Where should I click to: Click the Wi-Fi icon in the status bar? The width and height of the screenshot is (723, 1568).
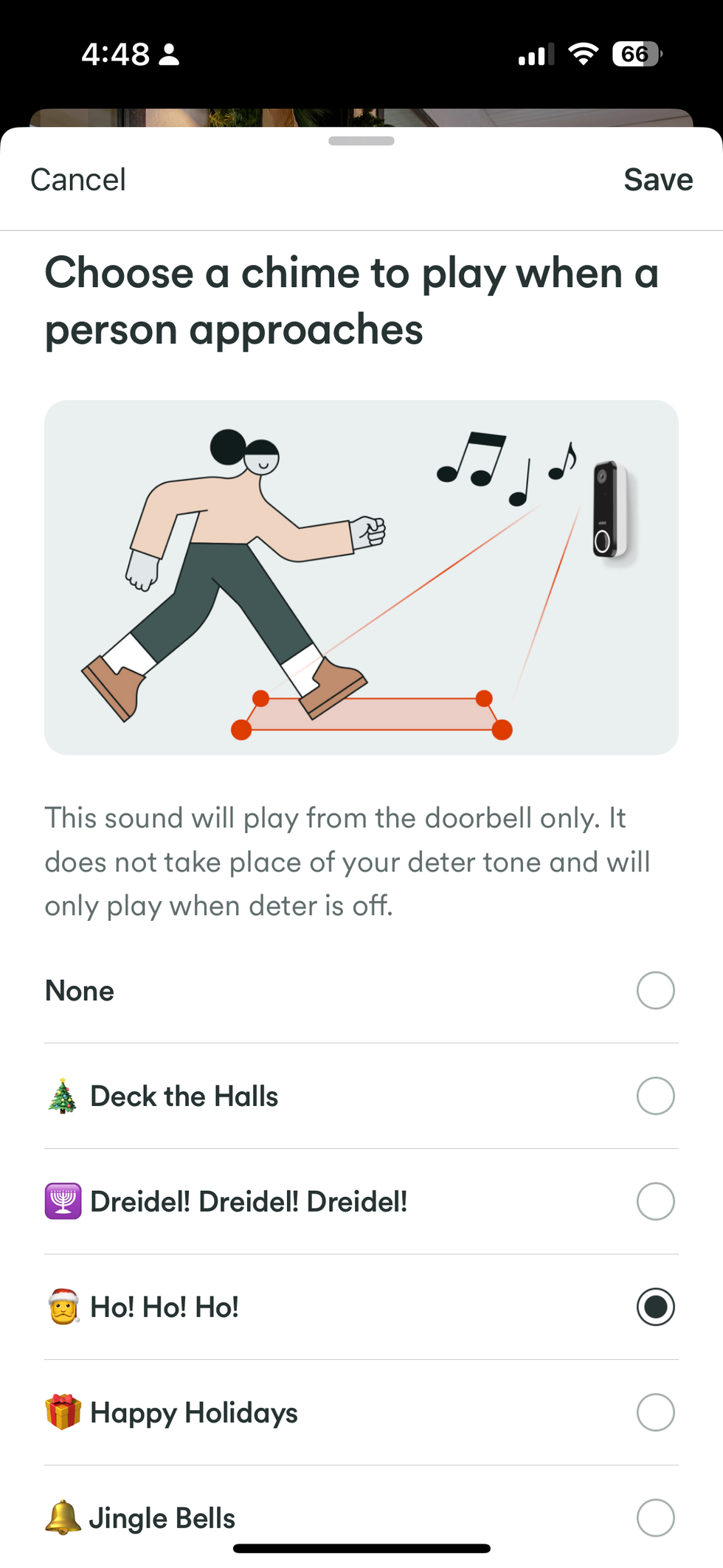pos(583,54)
